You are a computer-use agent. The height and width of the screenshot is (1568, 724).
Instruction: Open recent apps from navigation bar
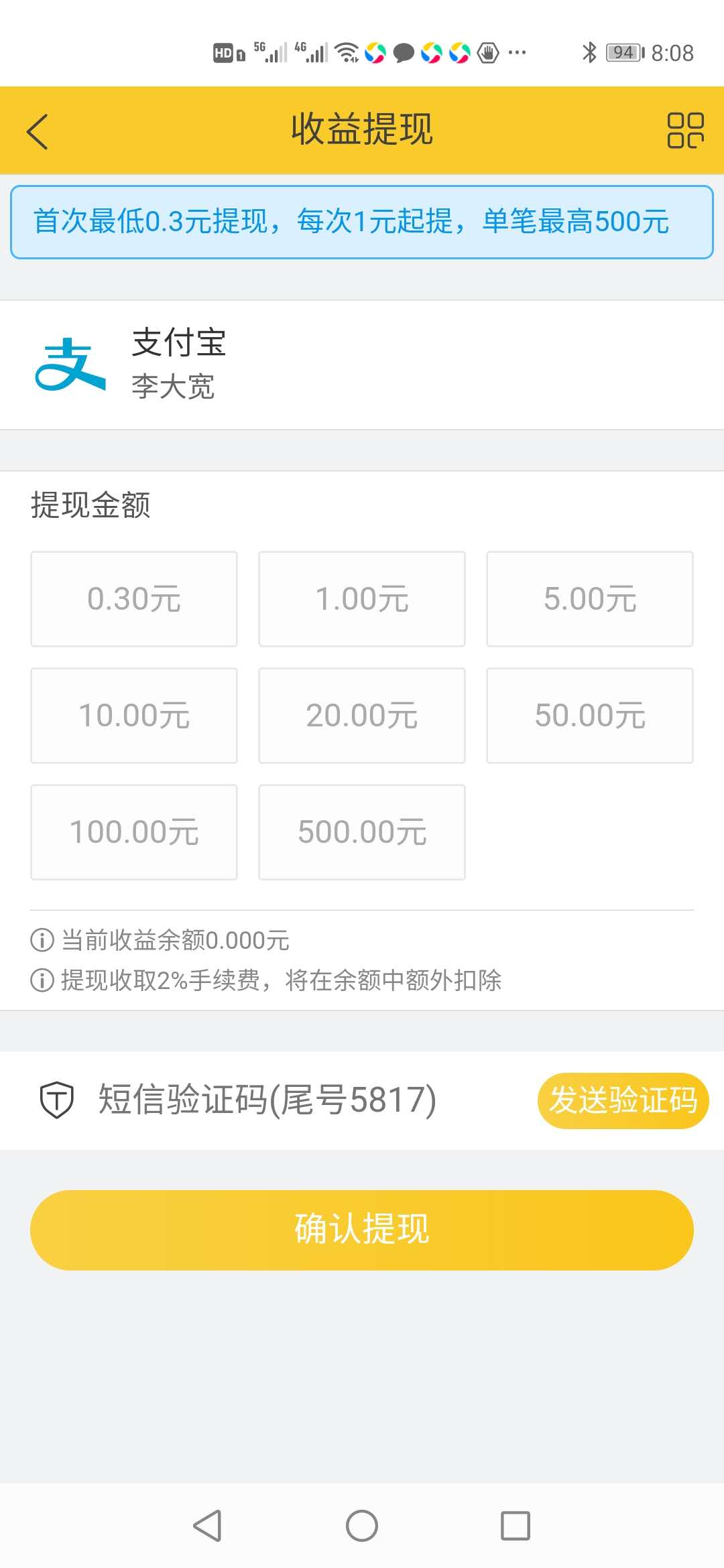tap(516, 1526)
